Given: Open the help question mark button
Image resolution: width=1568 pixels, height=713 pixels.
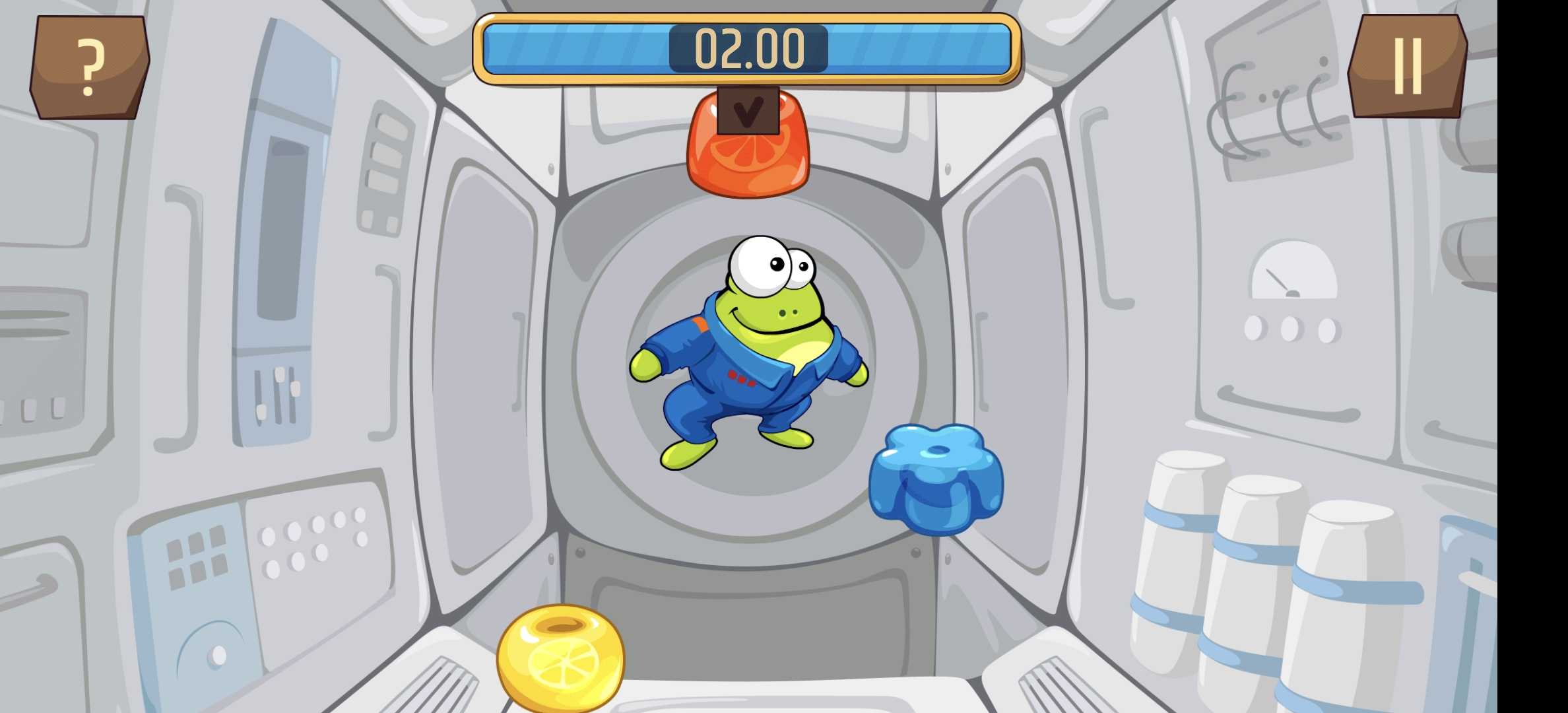Looking at the screenshot, I should pyautogui.click(x=90, y=67).
